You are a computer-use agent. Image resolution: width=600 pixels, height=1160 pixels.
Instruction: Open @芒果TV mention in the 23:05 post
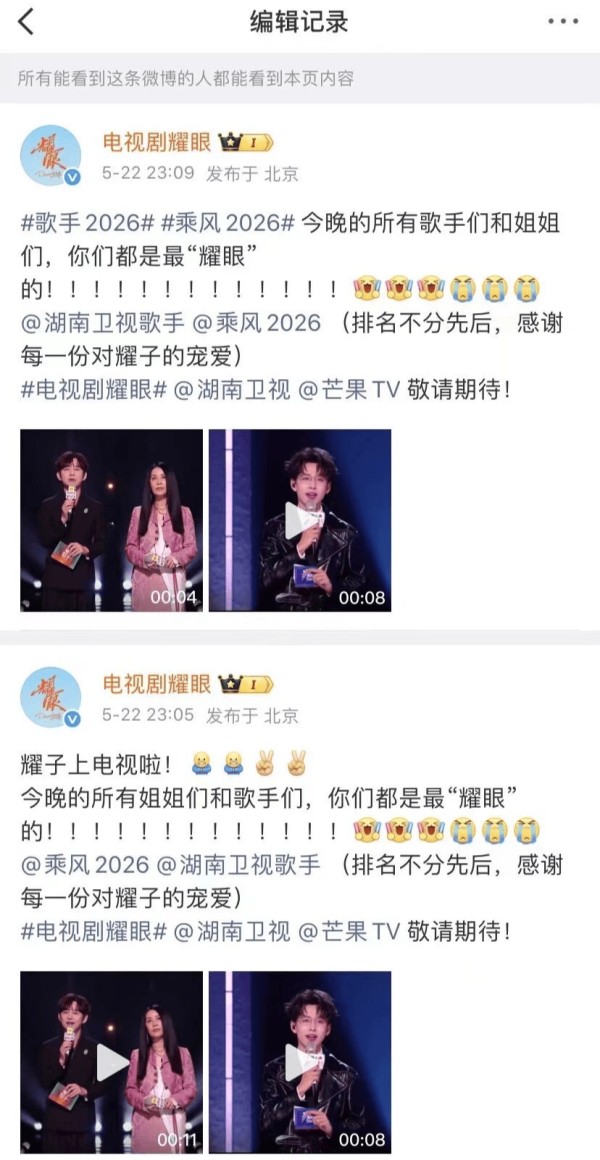coord(348,931)
